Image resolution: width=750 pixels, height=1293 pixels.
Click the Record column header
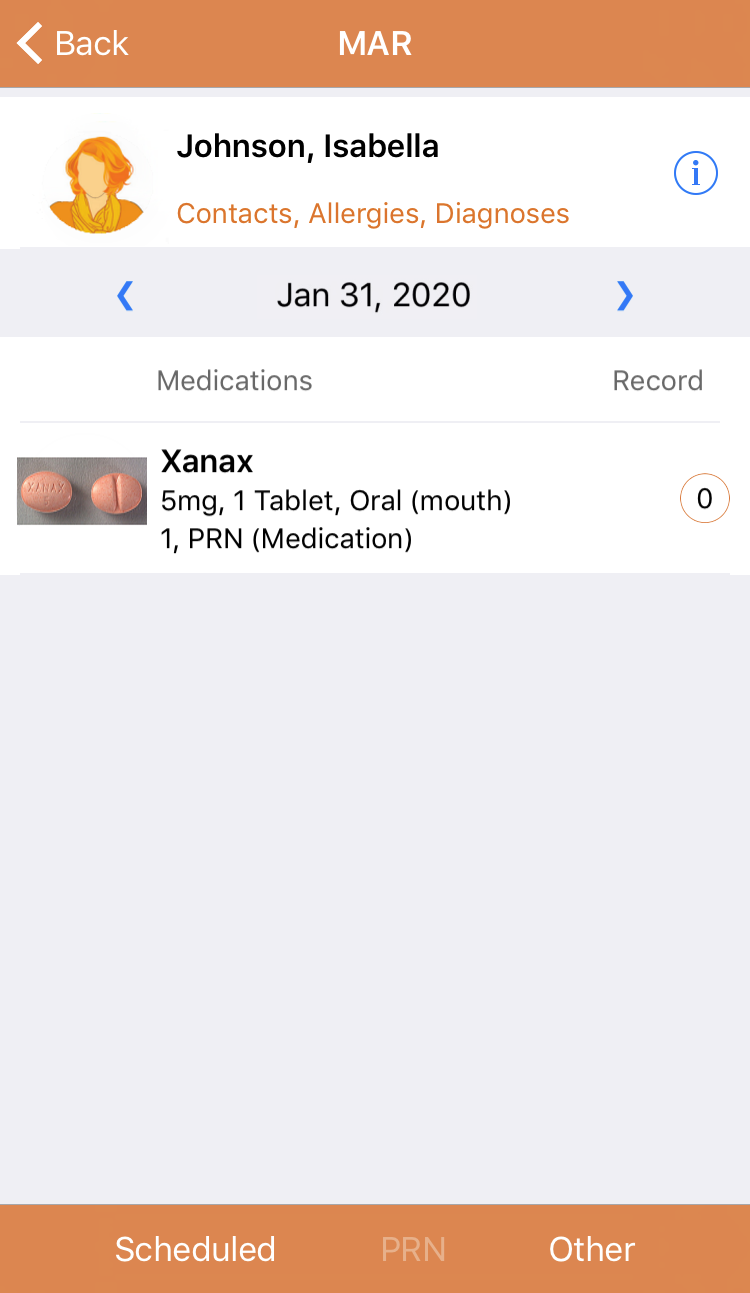[658, 380]
